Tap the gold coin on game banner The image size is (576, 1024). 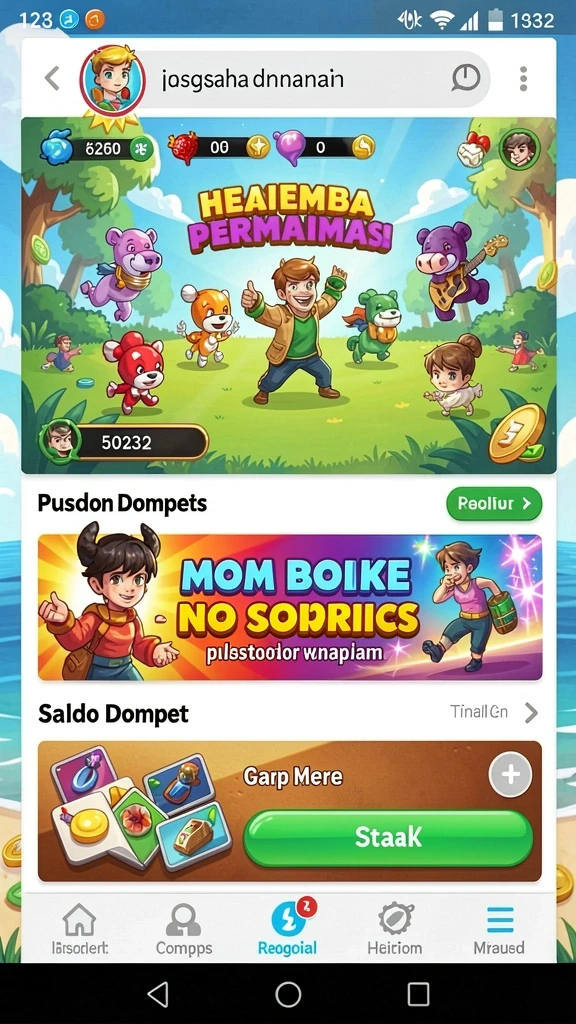517,434
